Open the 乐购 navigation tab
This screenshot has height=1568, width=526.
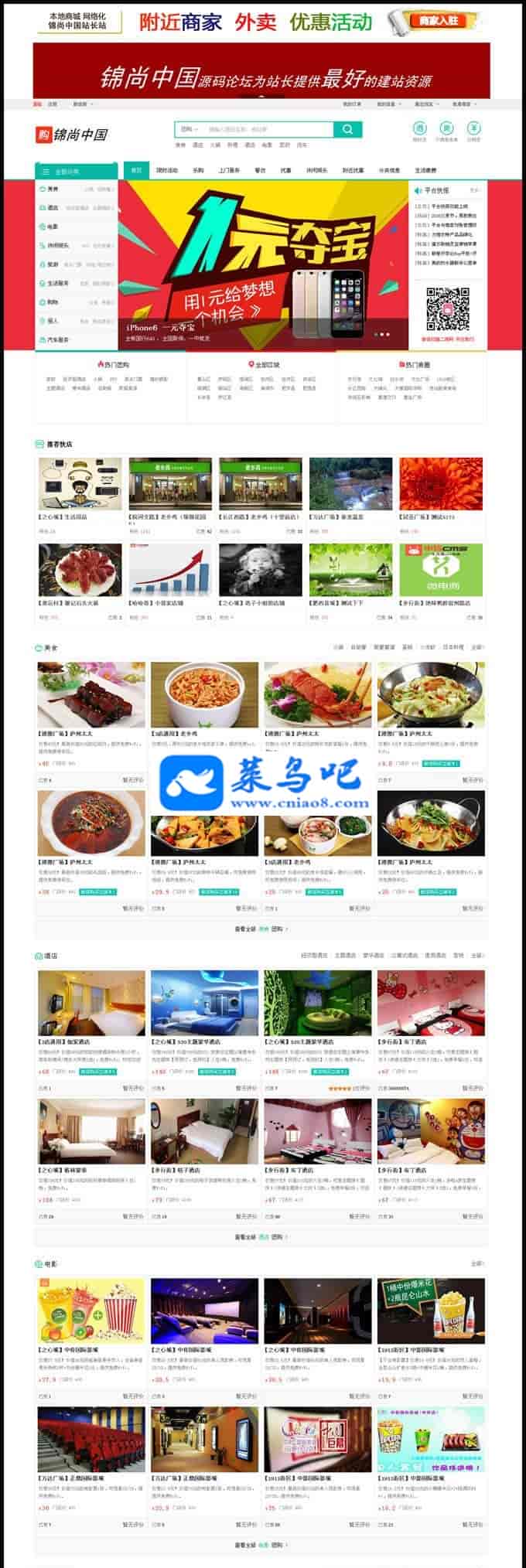pos(198,170)
